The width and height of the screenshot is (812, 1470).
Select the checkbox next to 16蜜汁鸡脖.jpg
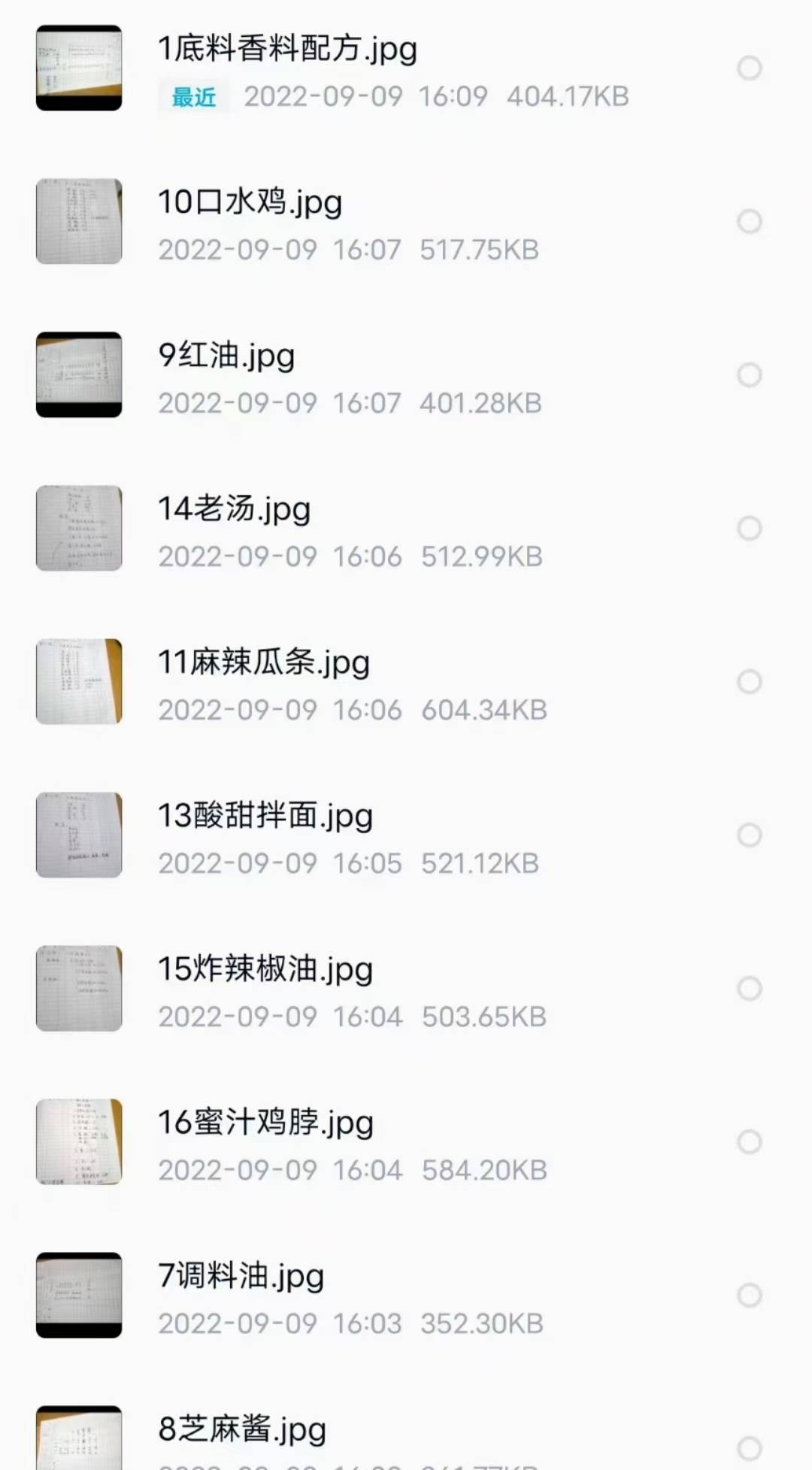[x=749, y=1141]
